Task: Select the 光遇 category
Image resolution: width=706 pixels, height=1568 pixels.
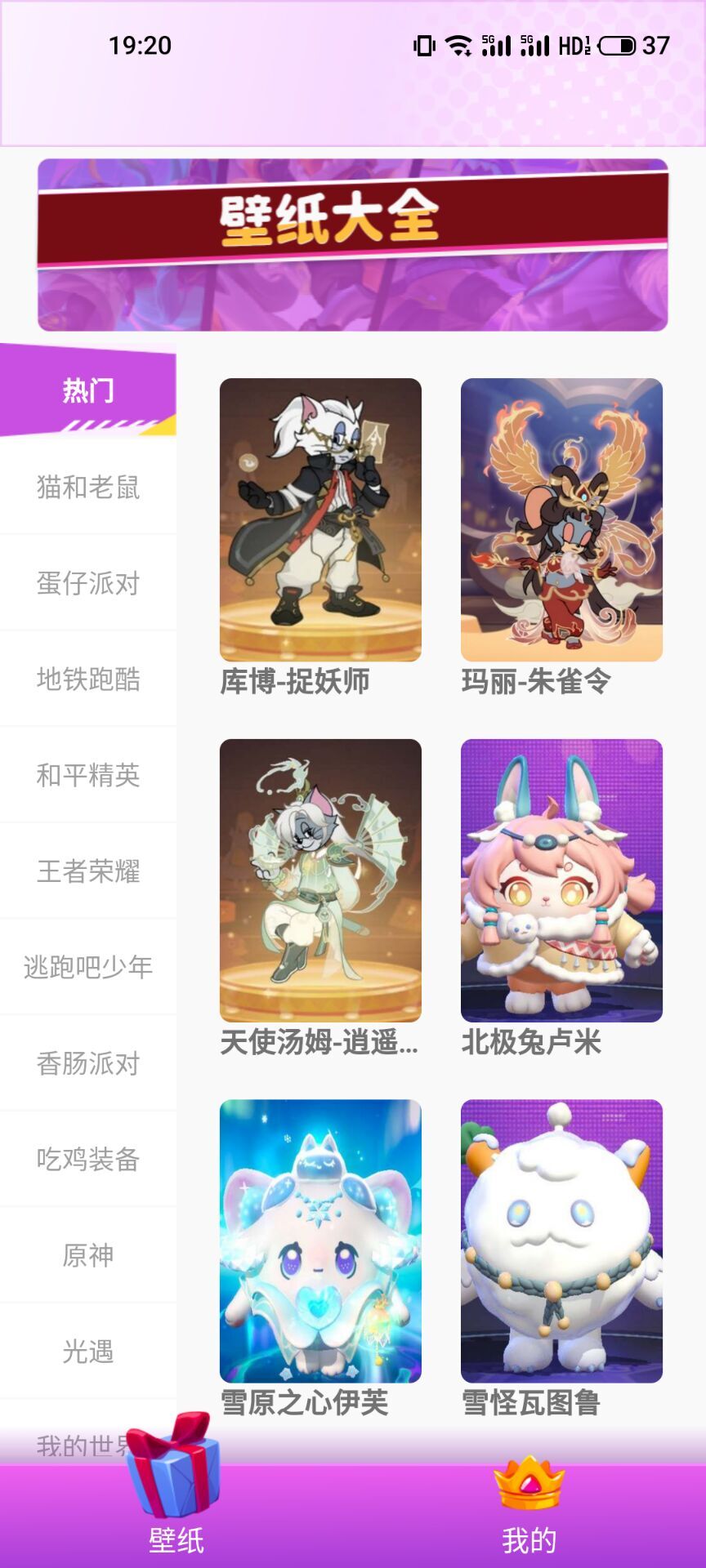Action: coord(88,1352)
